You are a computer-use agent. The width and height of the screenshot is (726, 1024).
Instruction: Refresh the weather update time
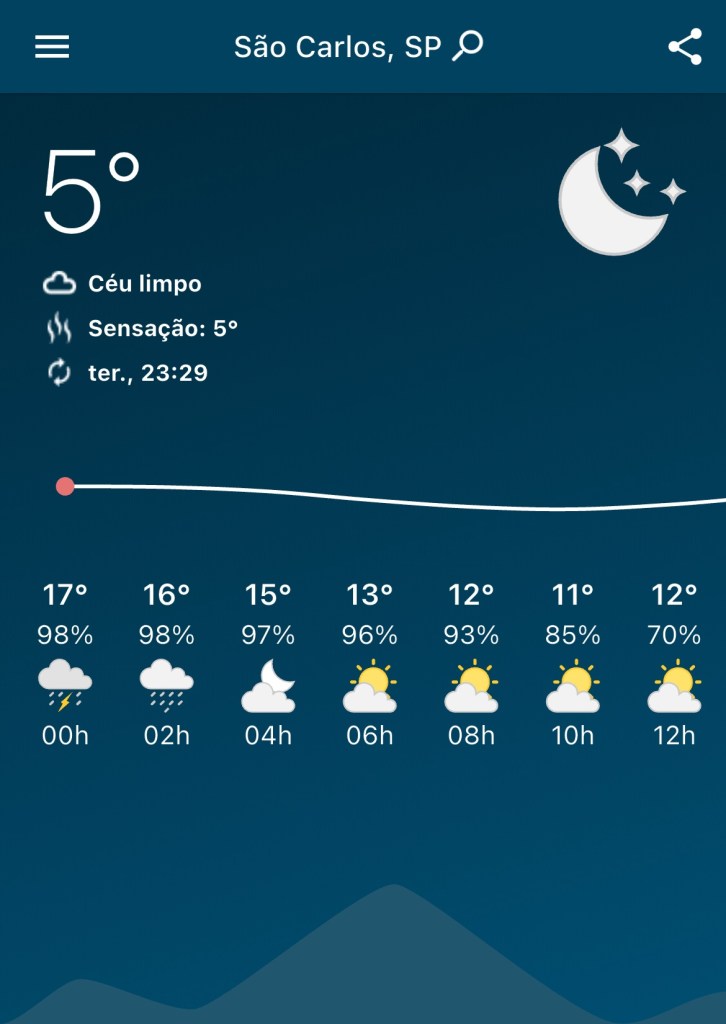click(x=59, y=373)
